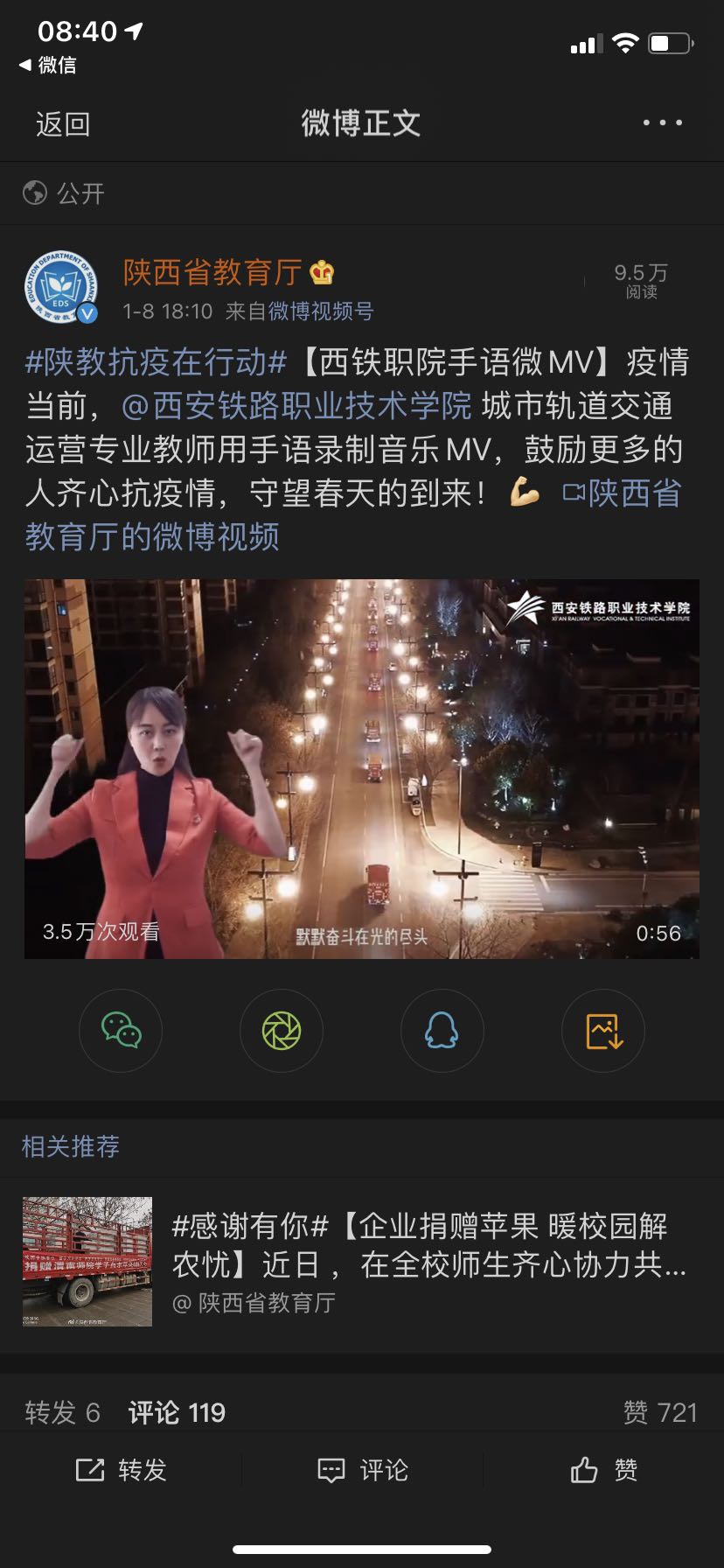This screenshot has width=724, height=1568.
Task: Return to 微信 via the status bar link
Action: 48,66
